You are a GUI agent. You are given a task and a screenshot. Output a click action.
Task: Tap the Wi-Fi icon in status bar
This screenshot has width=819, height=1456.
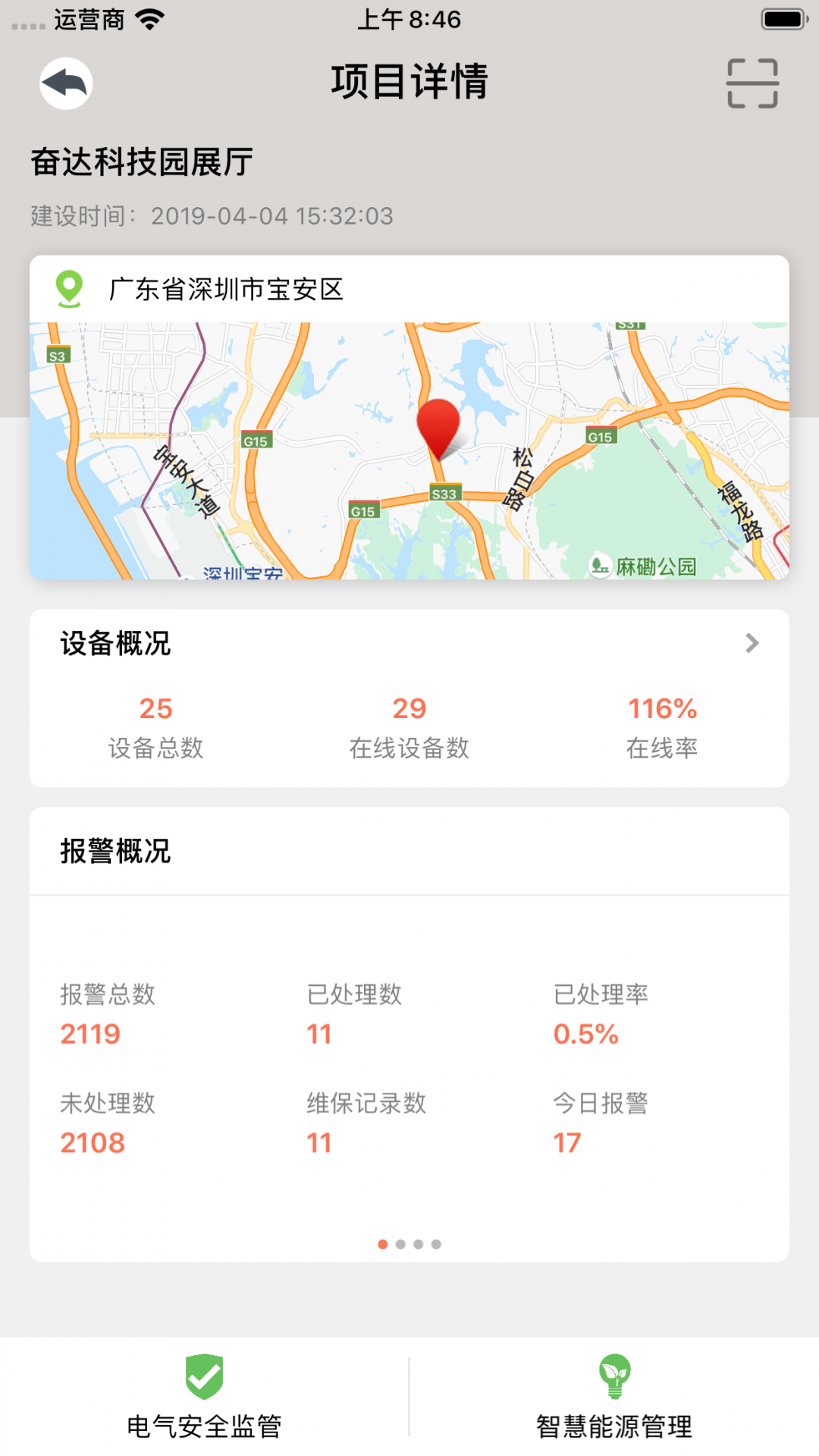(x=150, y=20)
